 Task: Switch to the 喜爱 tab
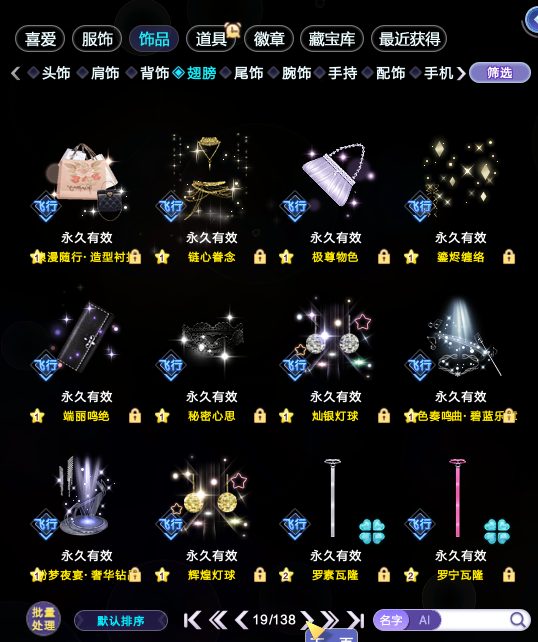pos(40,39)
